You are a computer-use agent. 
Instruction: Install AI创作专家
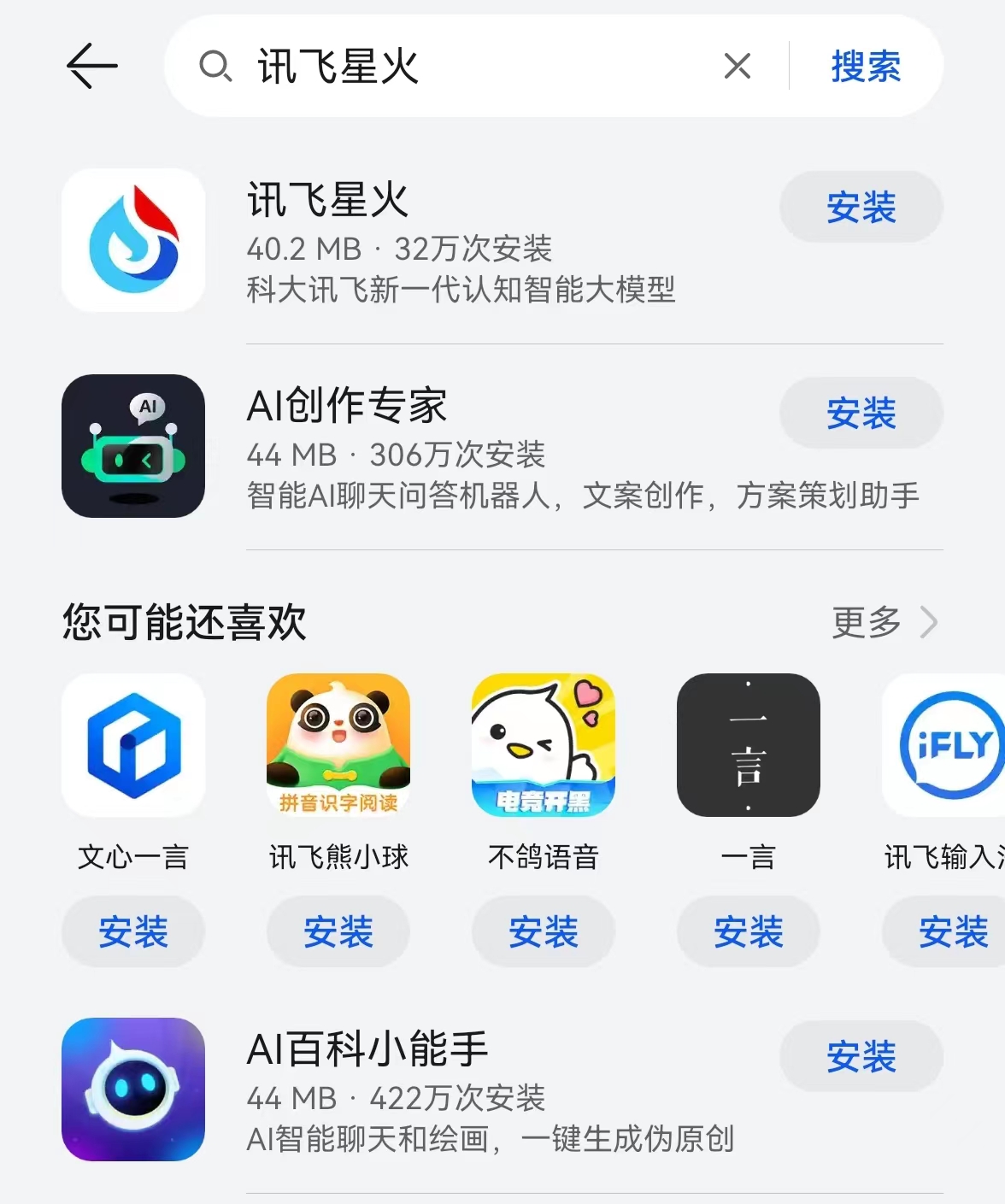tap(861, 413)
